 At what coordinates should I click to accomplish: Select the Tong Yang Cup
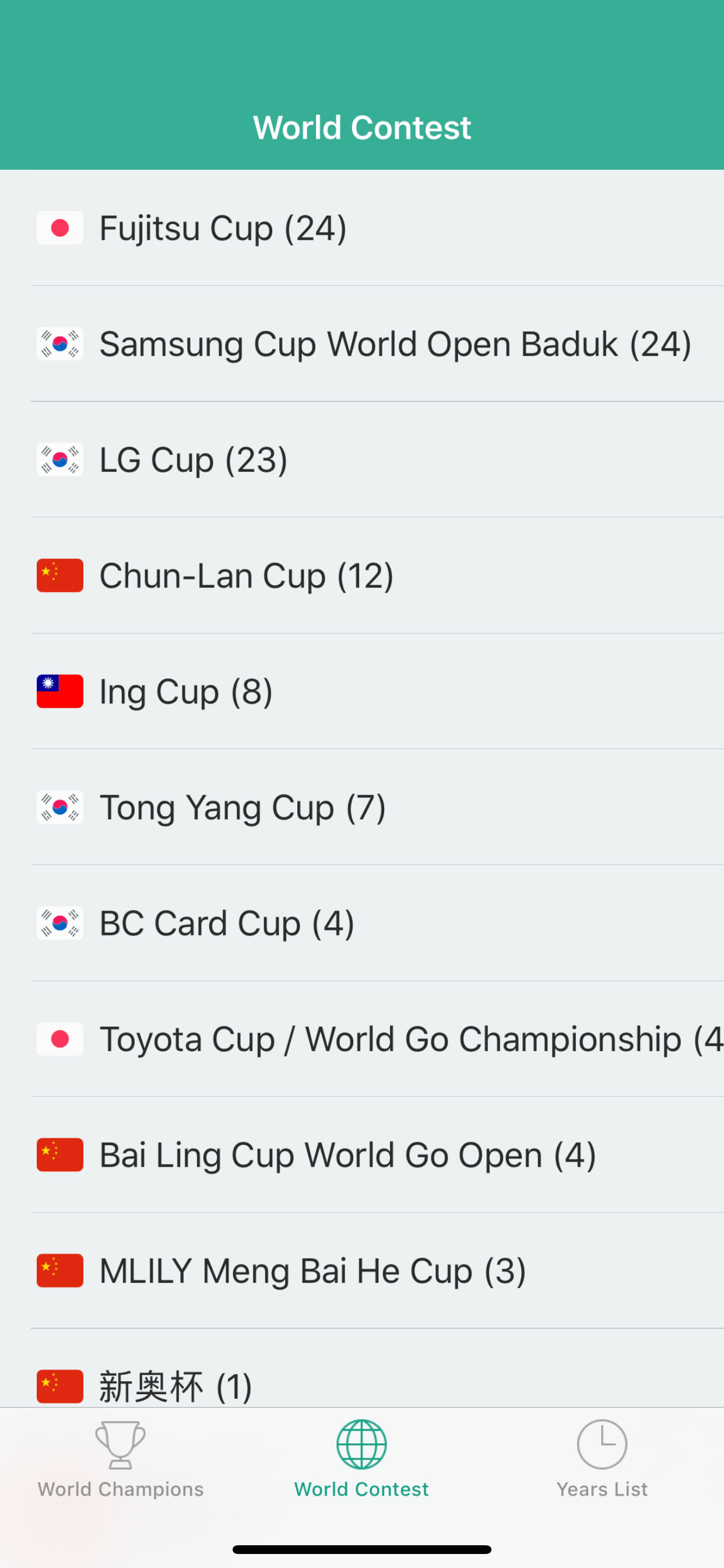point(362,807)
